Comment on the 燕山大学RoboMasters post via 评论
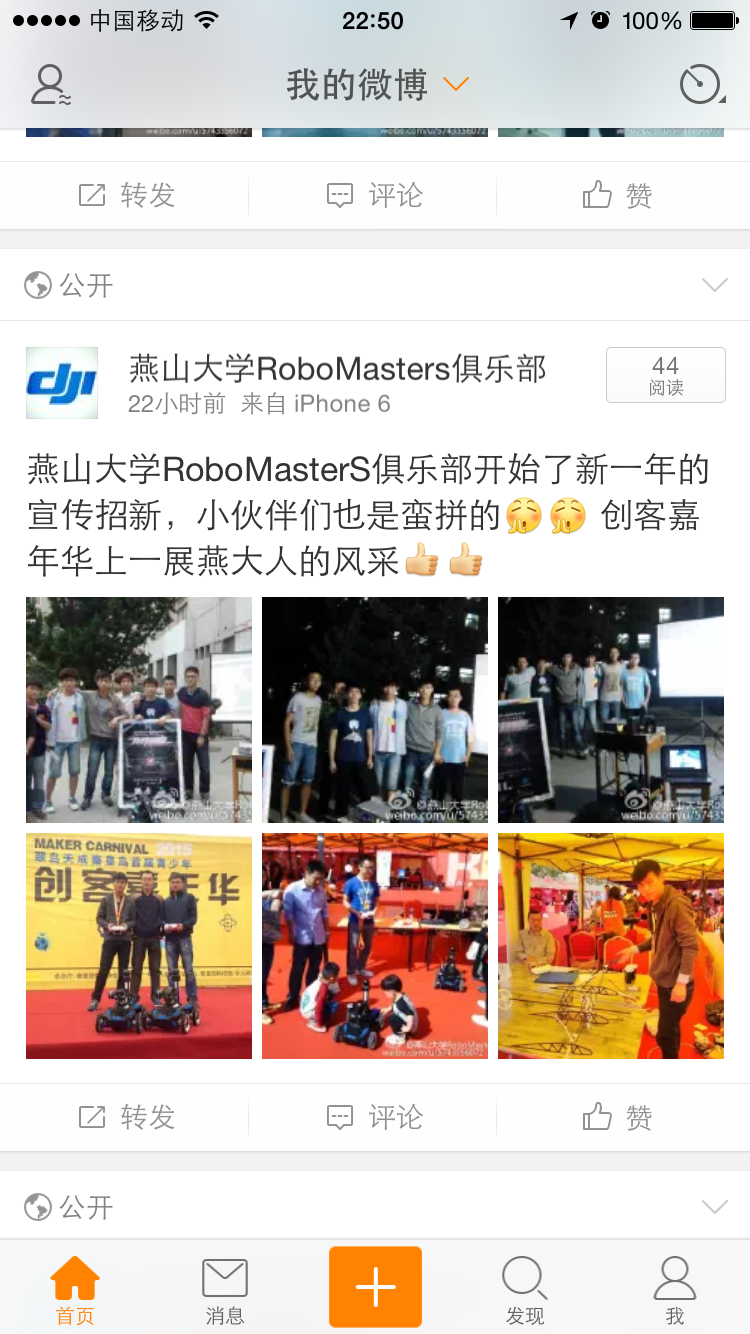 375,1117
